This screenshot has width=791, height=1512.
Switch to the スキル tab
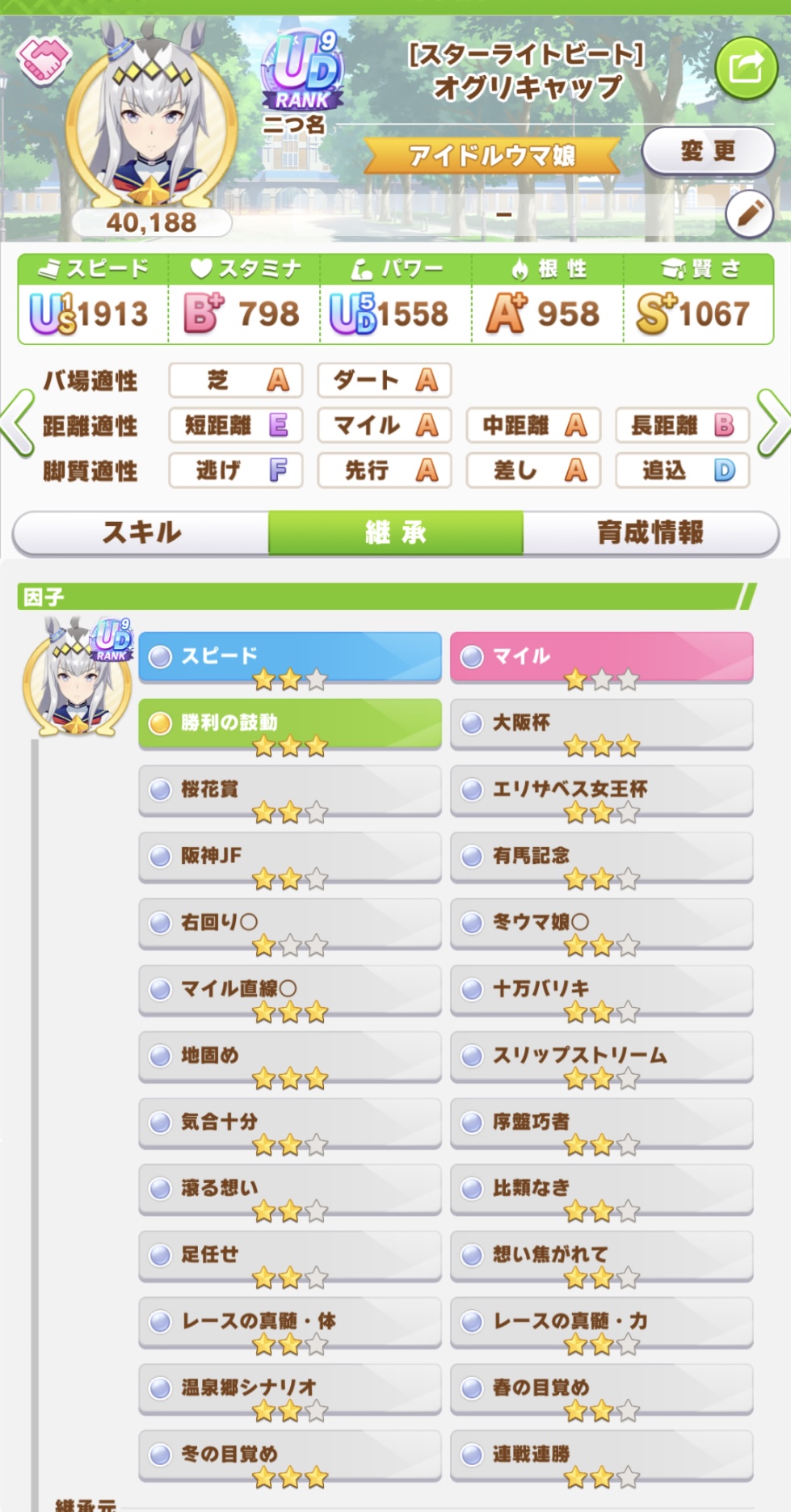141,533
